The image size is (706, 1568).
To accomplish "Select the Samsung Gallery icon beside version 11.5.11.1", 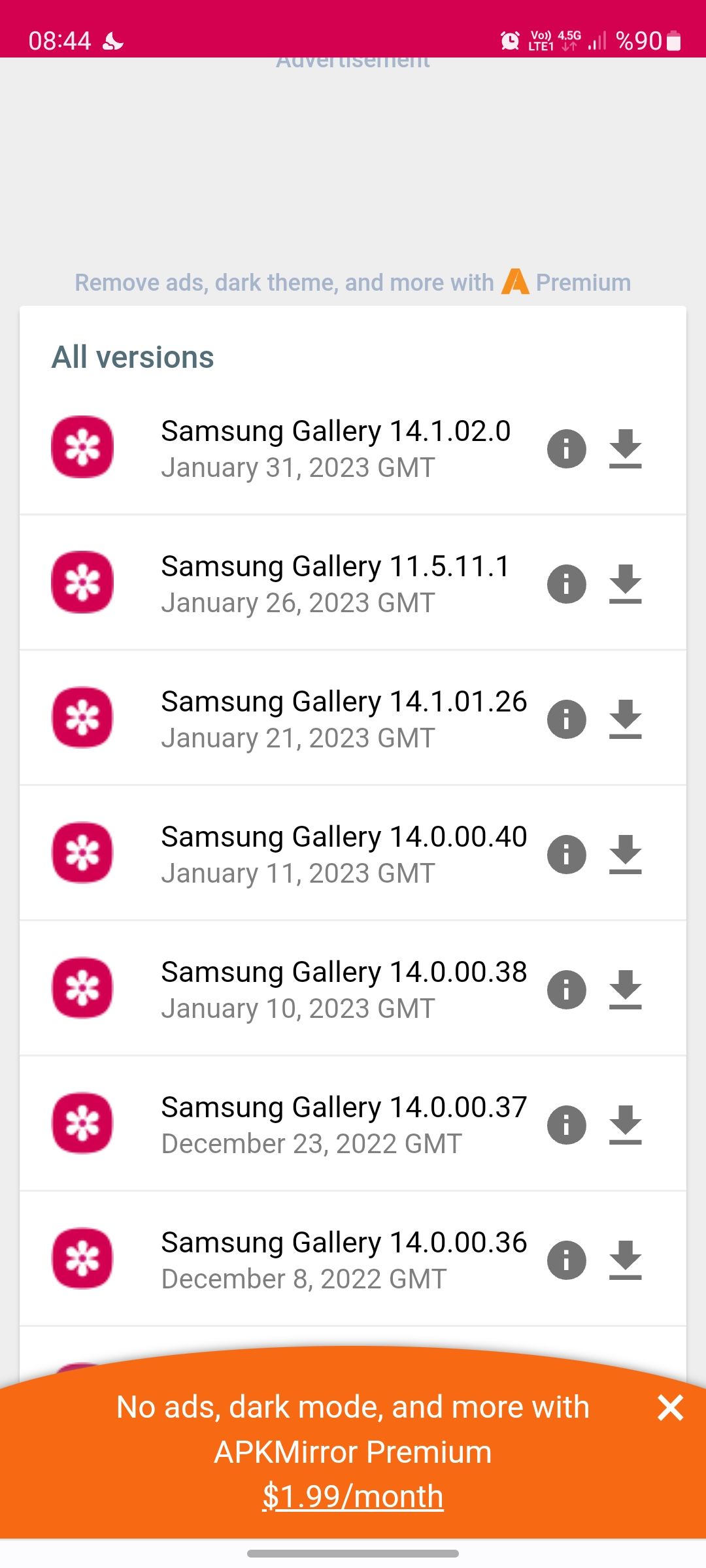I will pyautogui.click(x=82, y=583).
